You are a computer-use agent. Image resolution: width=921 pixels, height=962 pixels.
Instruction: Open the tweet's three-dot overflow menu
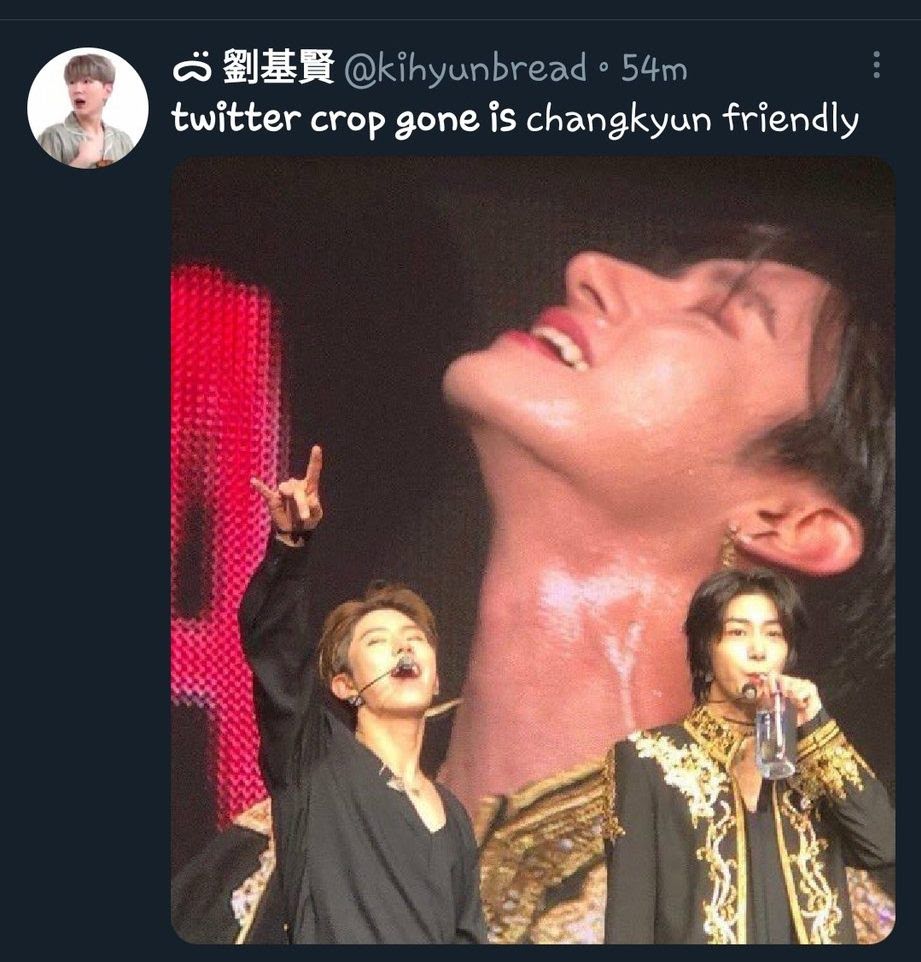click(x=876, y=65)
